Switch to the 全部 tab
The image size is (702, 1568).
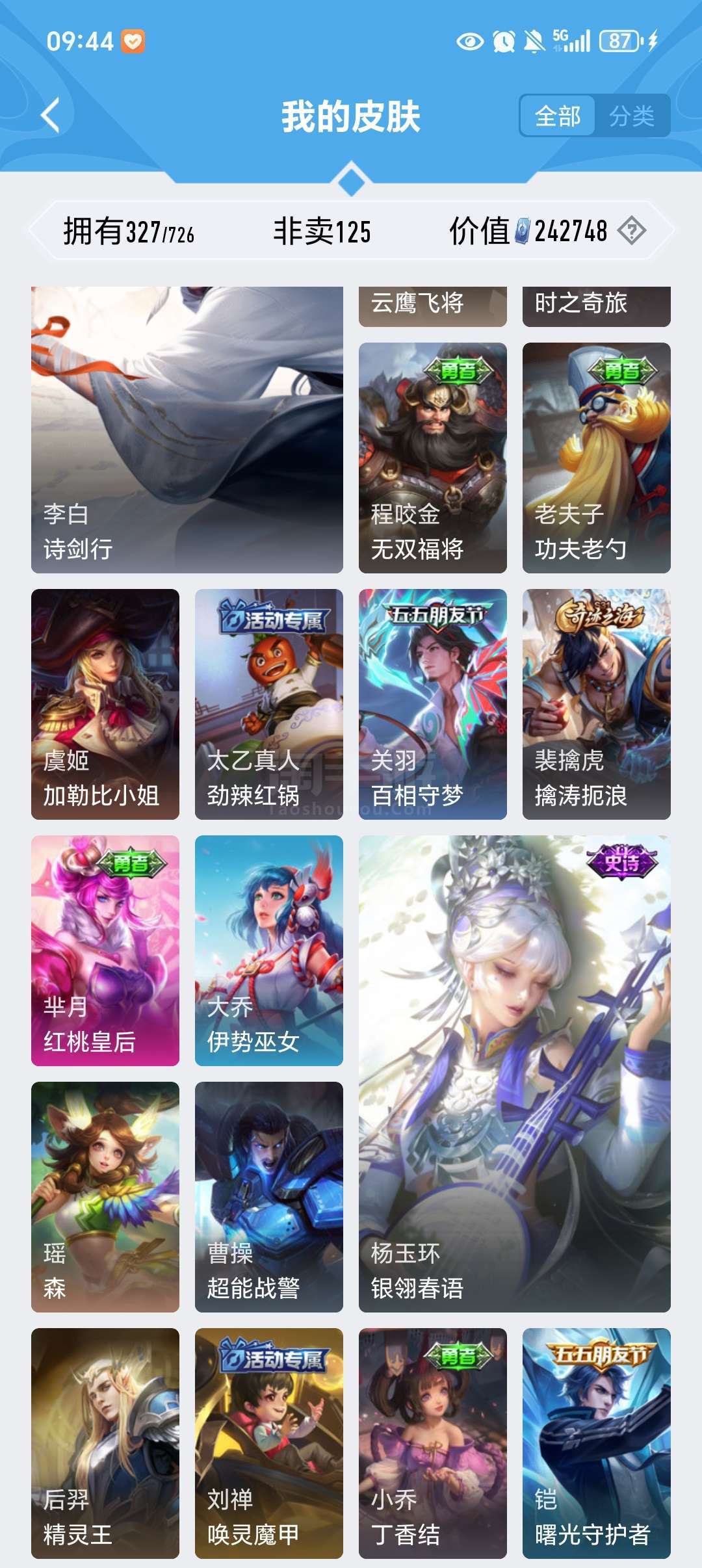click(x=558, y=116)
